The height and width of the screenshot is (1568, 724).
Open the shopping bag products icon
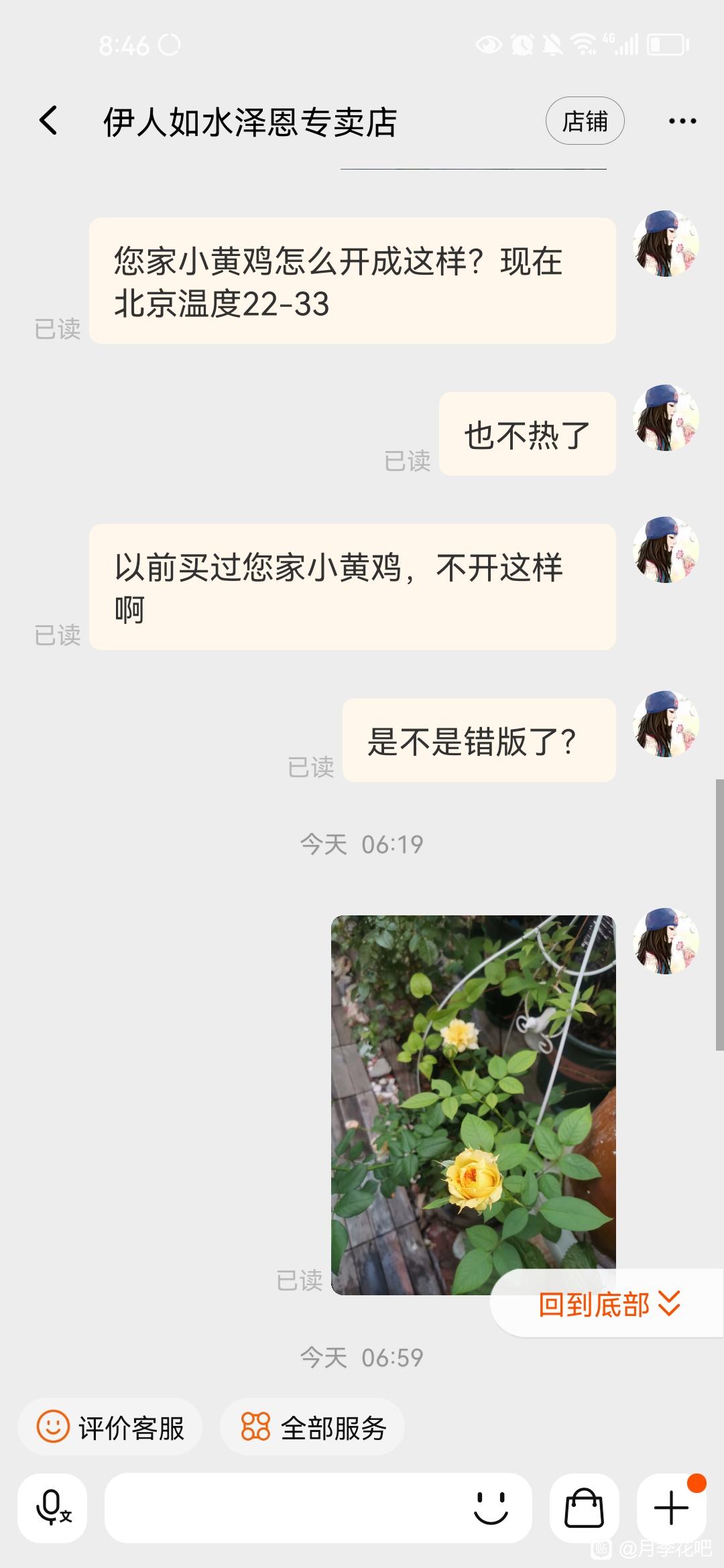585,1508
